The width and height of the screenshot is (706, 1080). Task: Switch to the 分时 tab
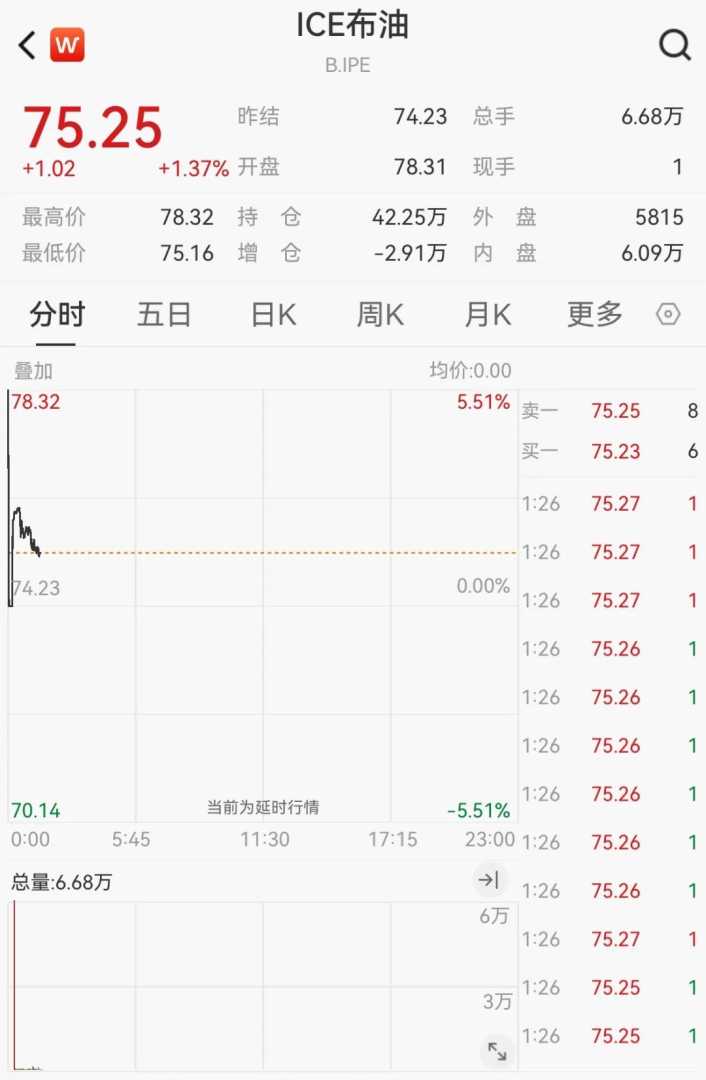[57, 315]
